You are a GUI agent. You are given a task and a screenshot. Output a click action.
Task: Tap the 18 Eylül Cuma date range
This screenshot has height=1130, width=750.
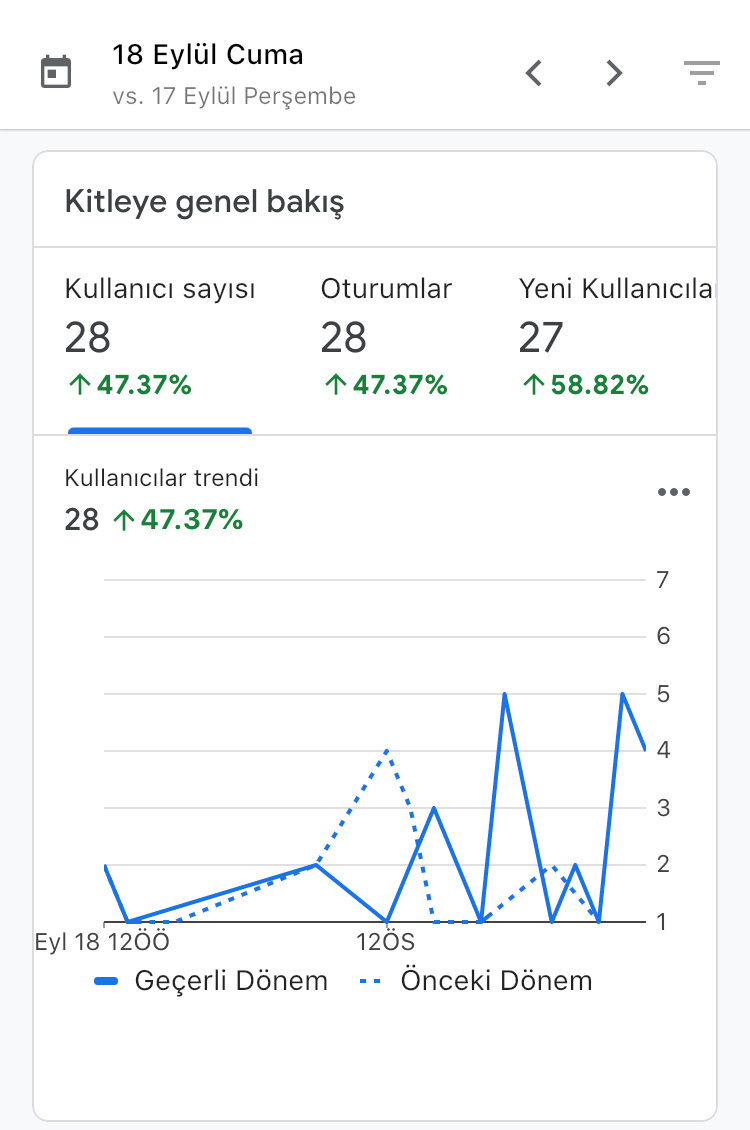click(x=207, y=55)
